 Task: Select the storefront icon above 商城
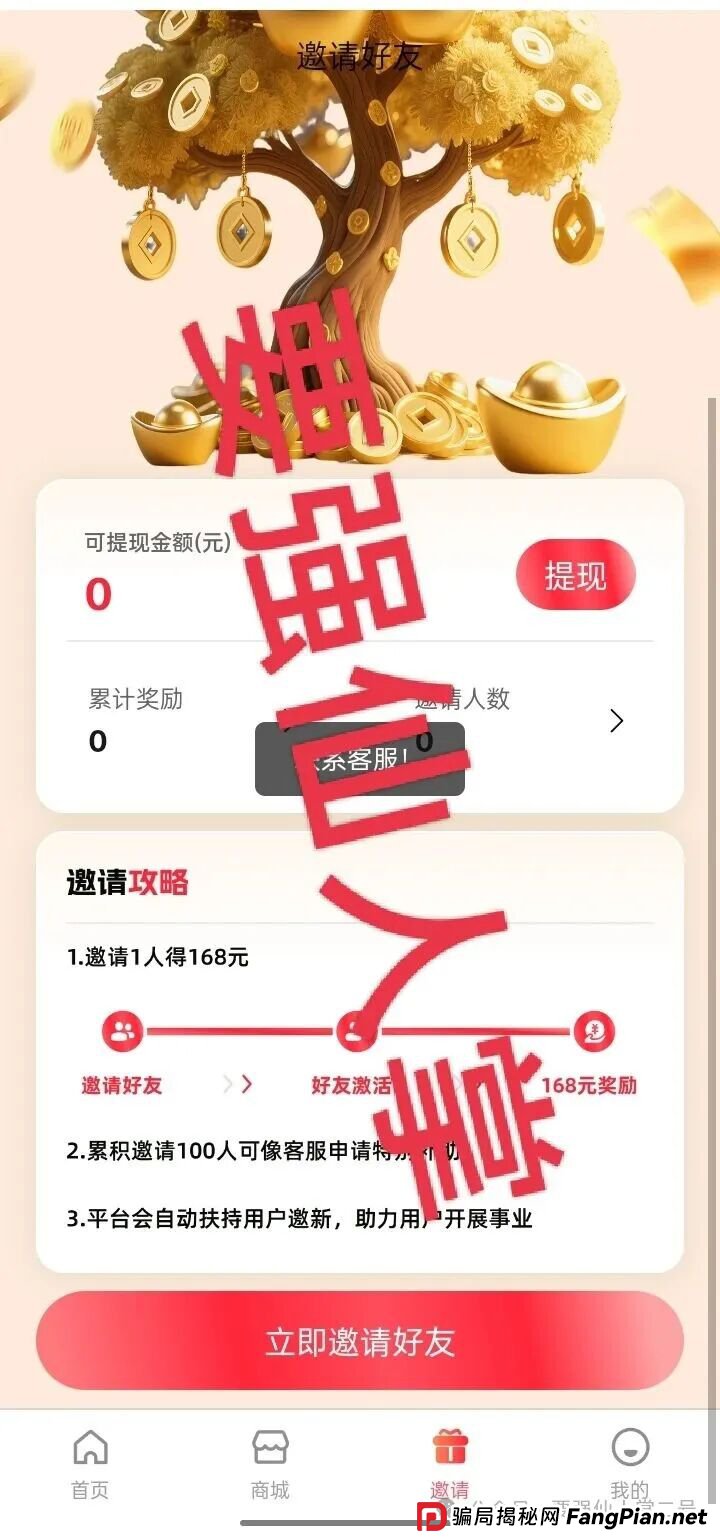(268, 1444)
